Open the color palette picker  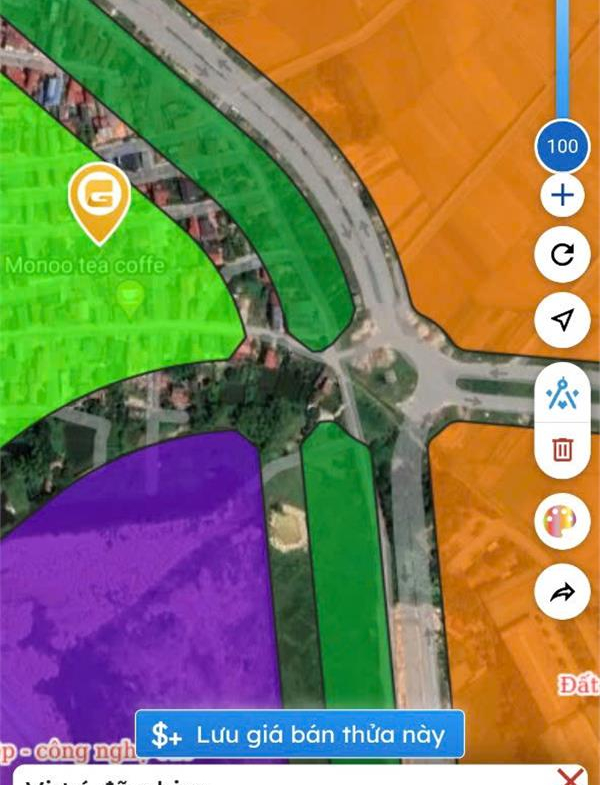[562, 521]
